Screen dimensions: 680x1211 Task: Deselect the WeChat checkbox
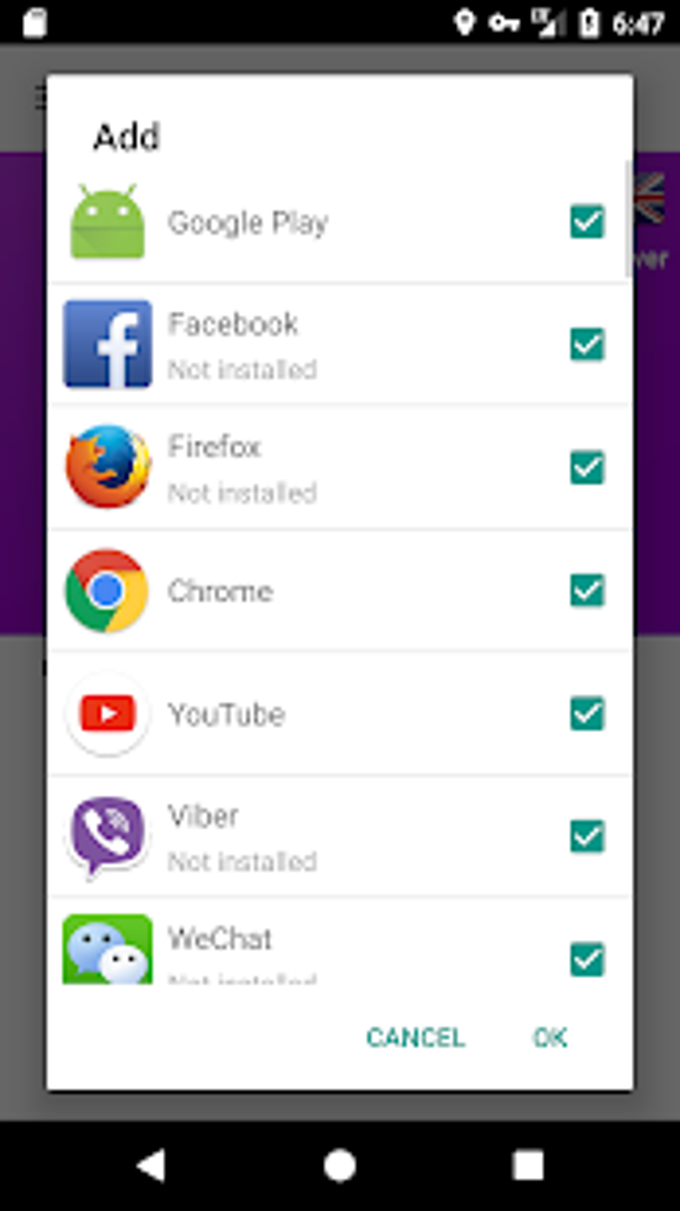(x=587, y=959)
